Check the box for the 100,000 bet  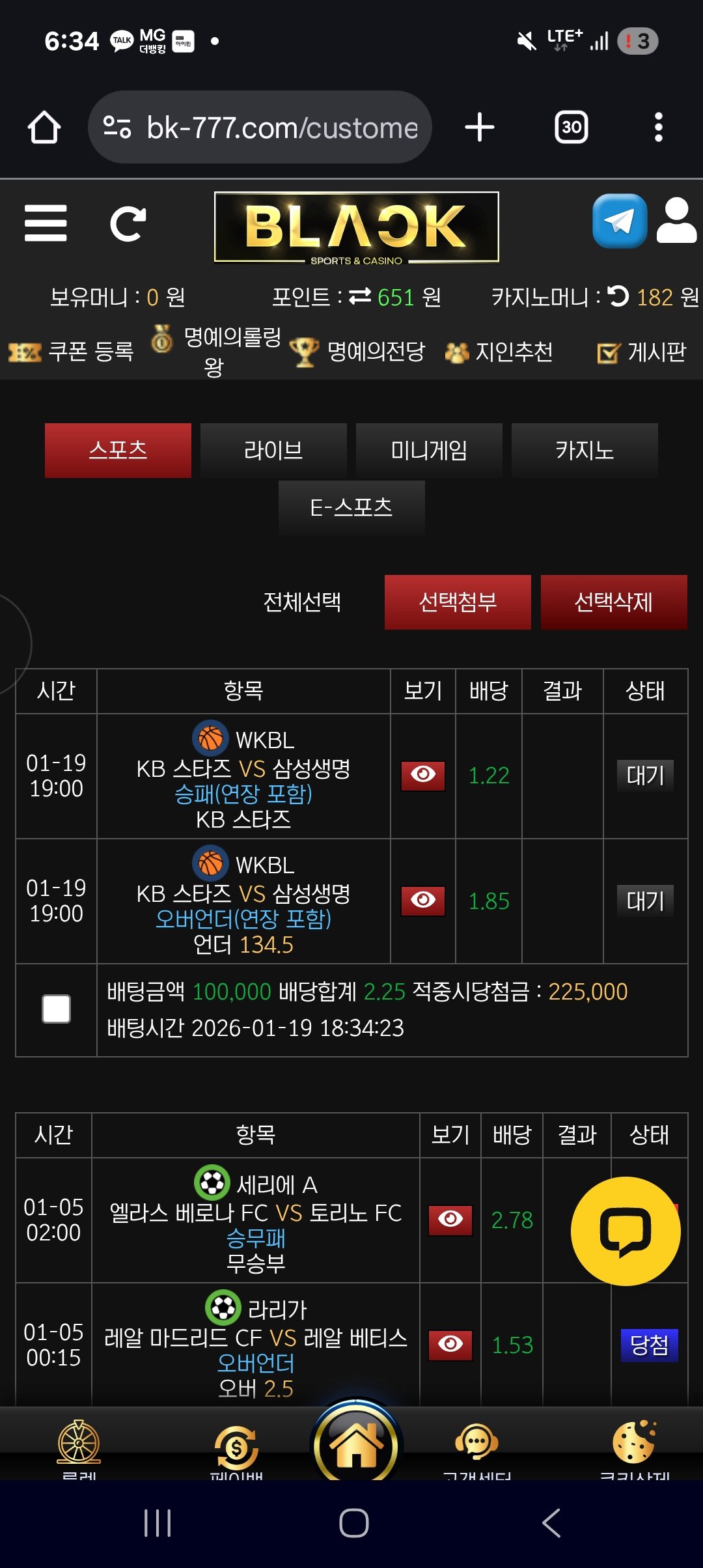(57, 1009)
